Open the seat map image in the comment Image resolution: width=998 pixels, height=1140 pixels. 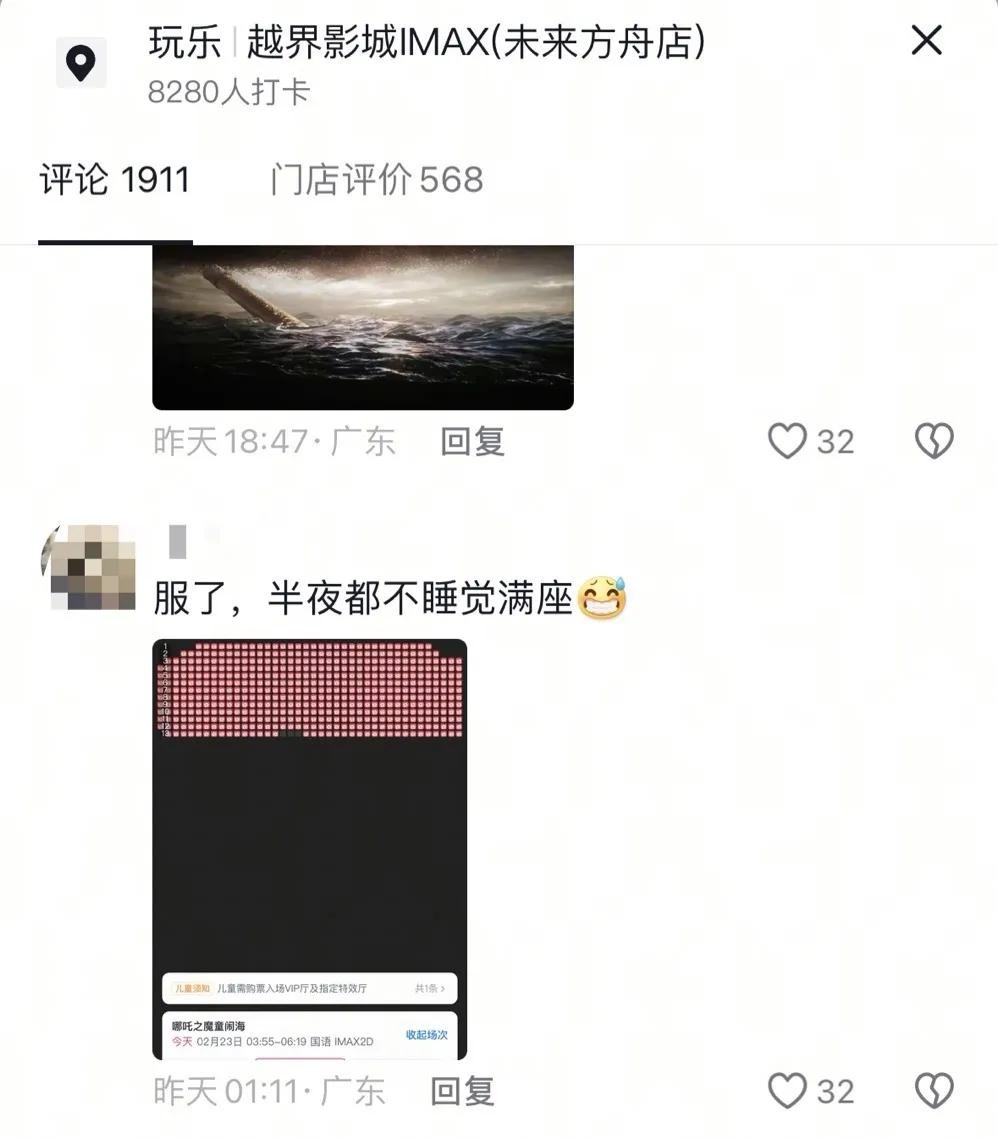point(309,848)
